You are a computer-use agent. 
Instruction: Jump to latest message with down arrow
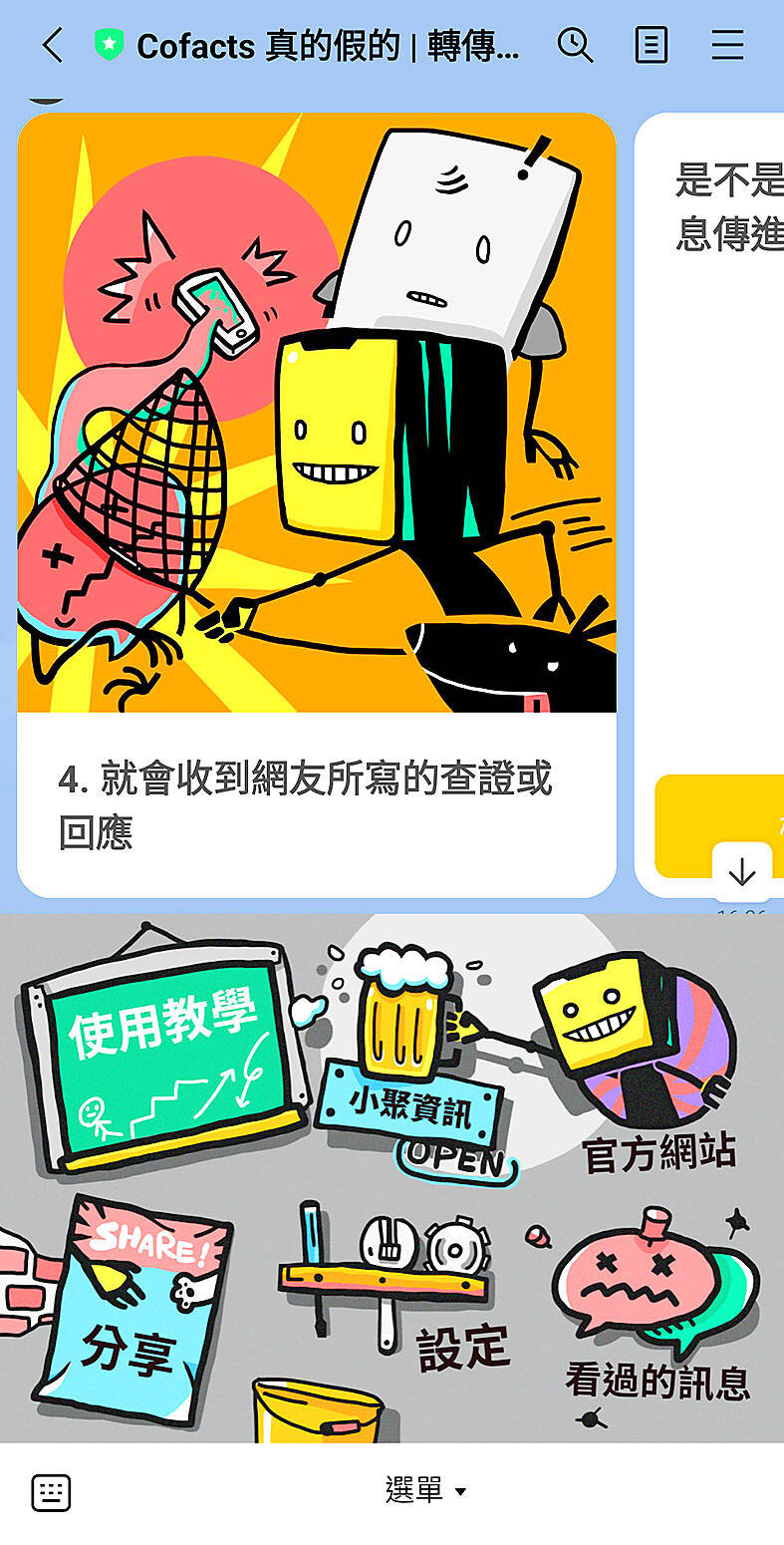[741, 873]
